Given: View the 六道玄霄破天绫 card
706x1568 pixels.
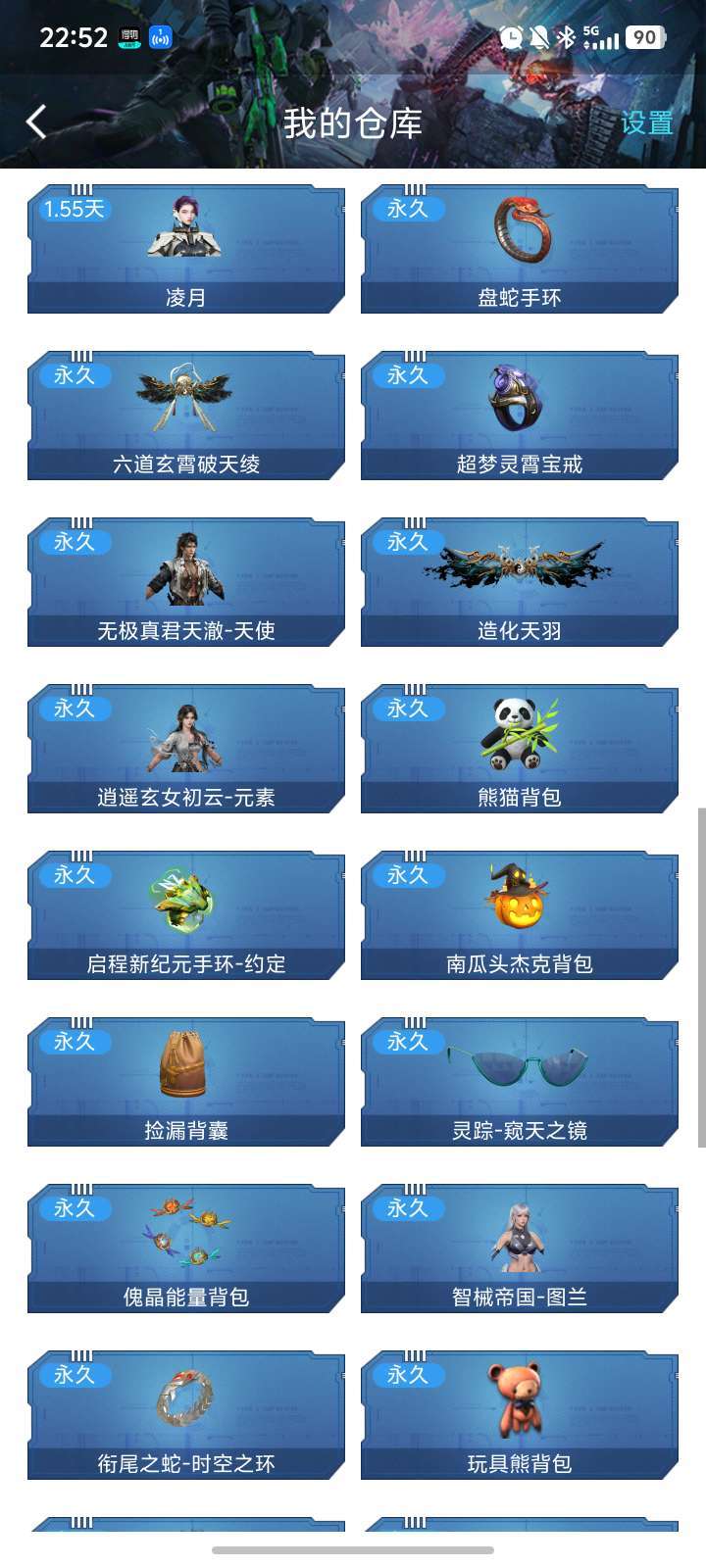Looking at the screenshot, I should click(186, 416).
